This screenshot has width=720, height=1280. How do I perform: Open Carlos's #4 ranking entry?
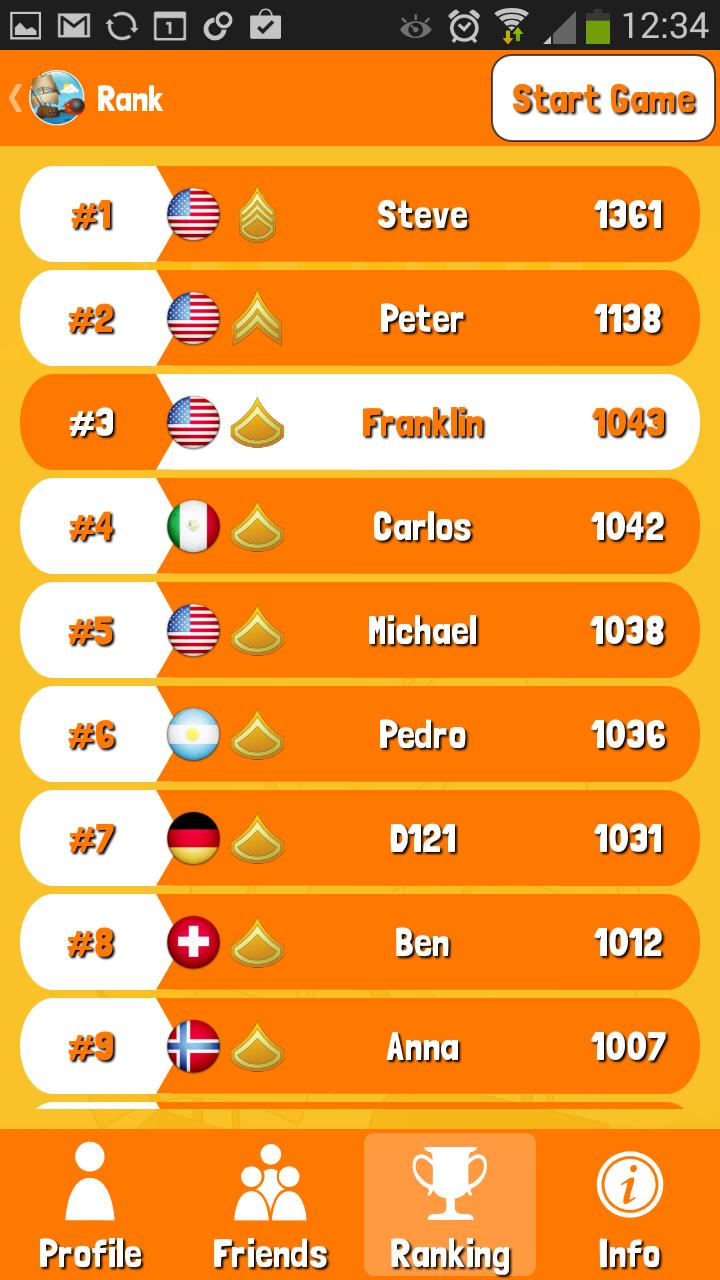click(360, 526)
